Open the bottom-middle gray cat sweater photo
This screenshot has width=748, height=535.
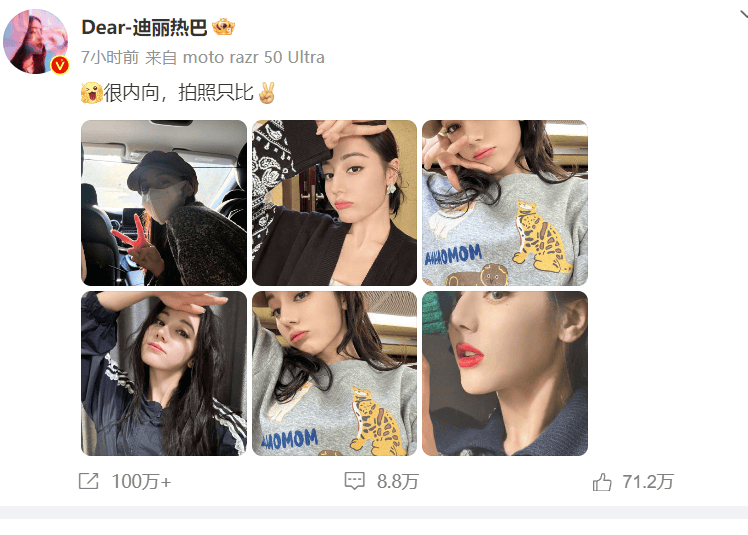pos(334,373)
